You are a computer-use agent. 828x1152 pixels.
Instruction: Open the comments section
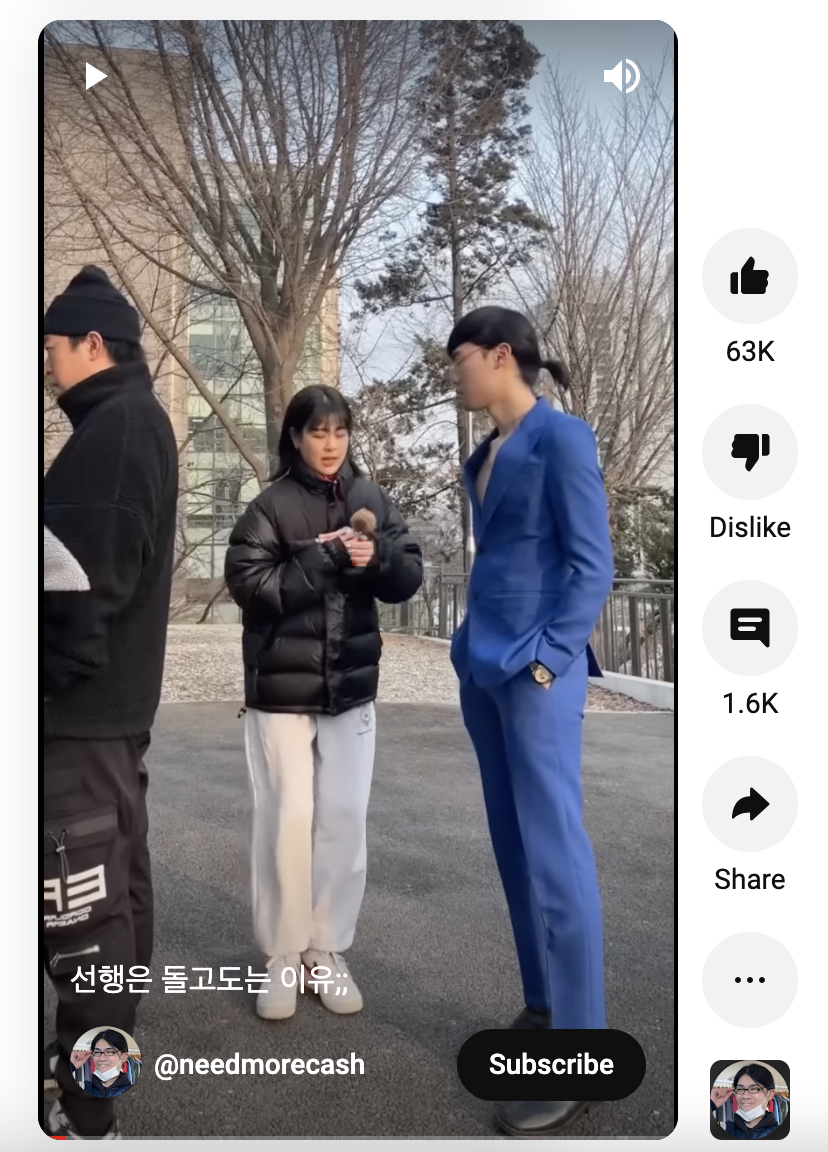[x=749, y=628]
